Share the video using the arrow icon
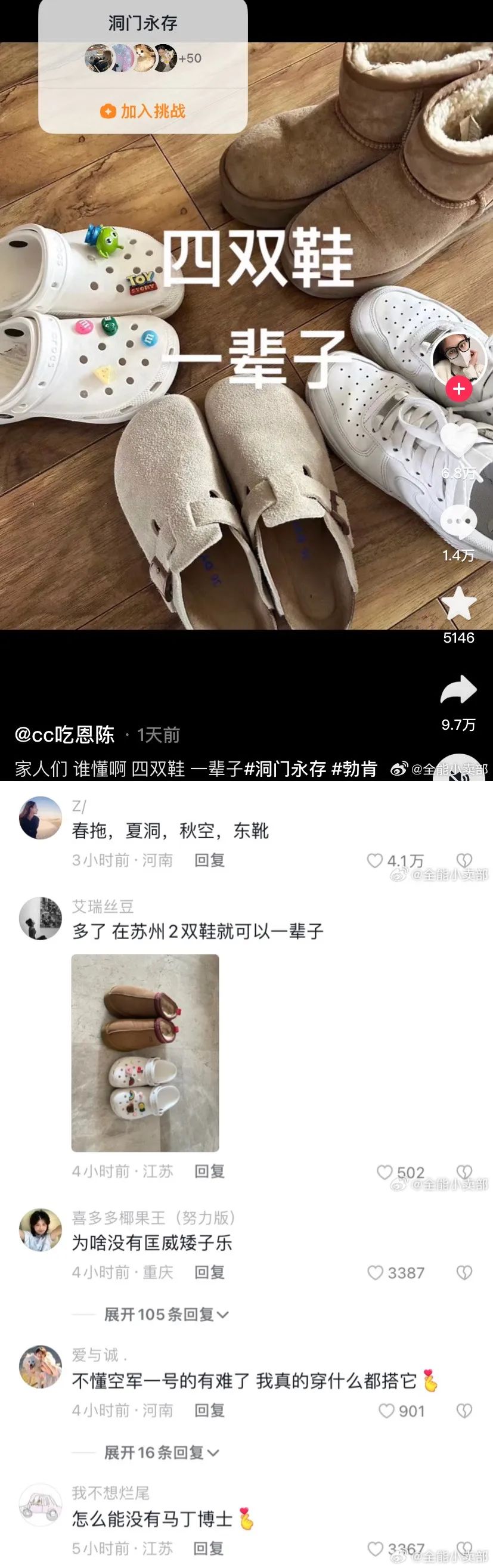493x1568 pixels. [x=458, y=691]
